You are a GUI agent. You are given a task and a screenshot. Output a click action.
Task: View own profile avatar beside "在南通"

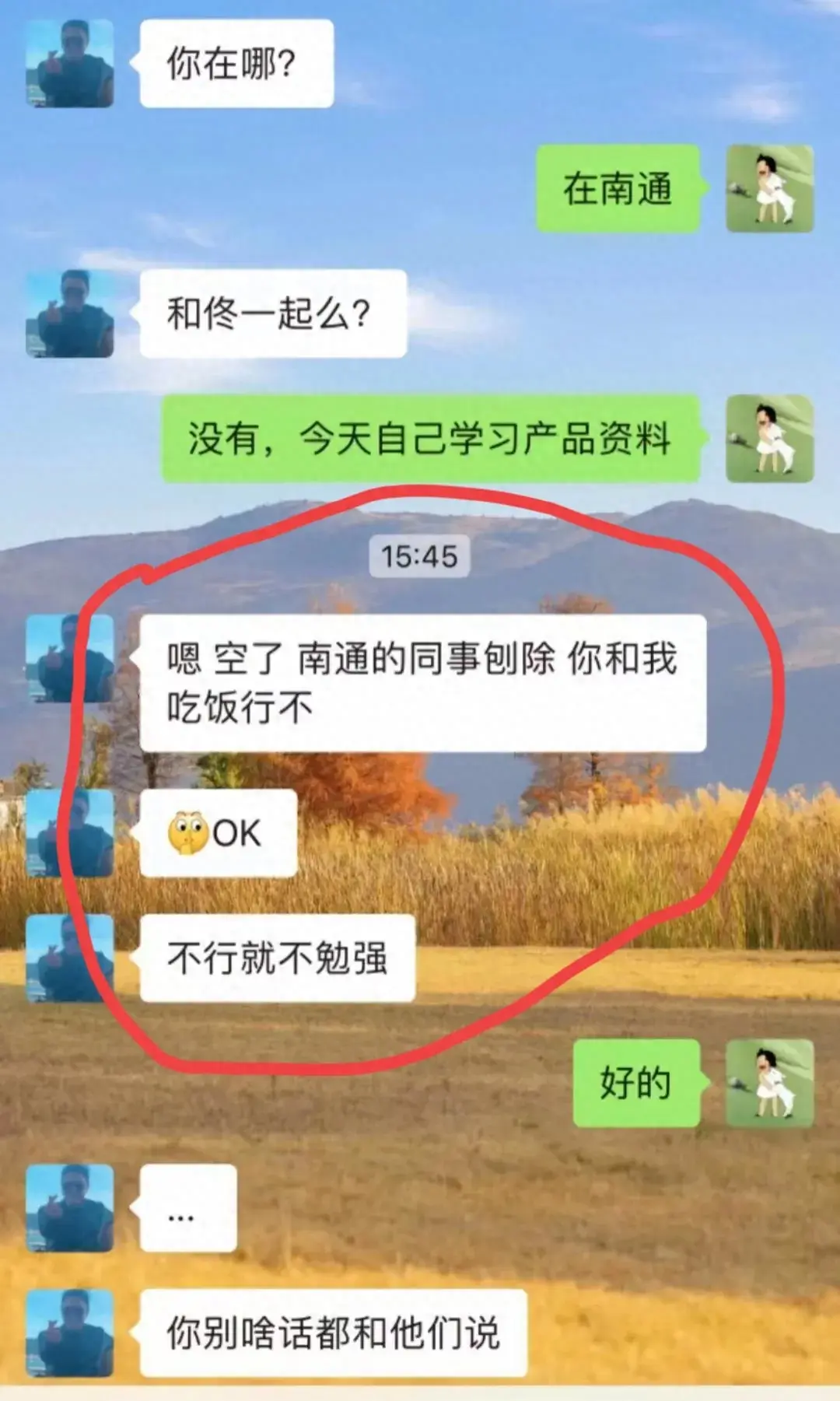tap(769, 189)
